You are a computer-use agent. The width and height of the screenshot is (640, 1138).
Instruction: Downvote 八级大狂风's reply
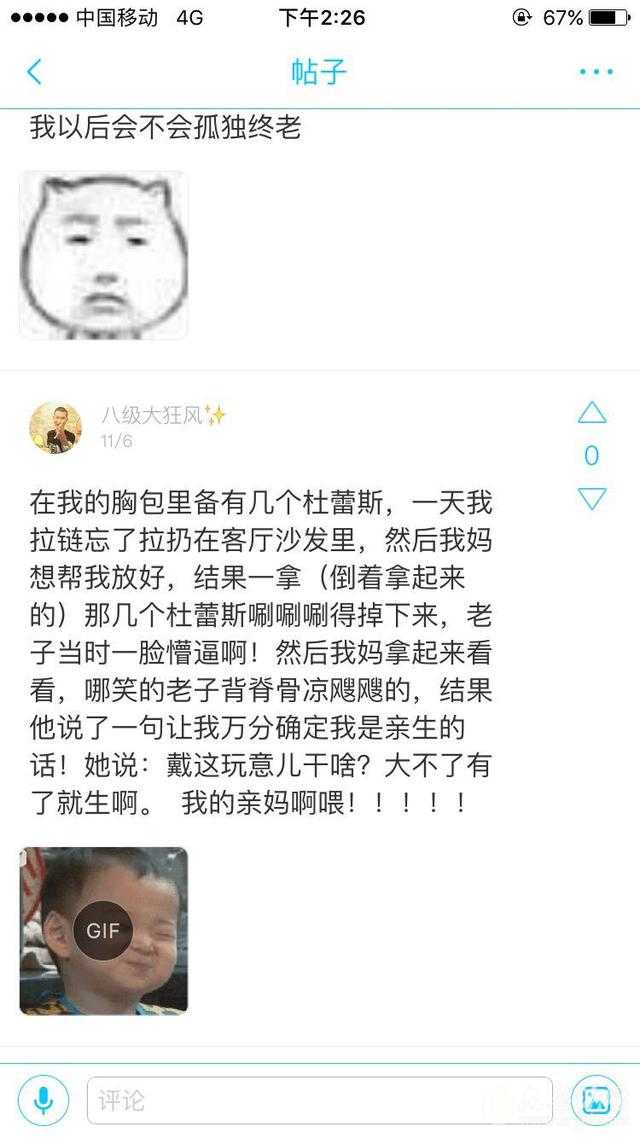(592, 499)
